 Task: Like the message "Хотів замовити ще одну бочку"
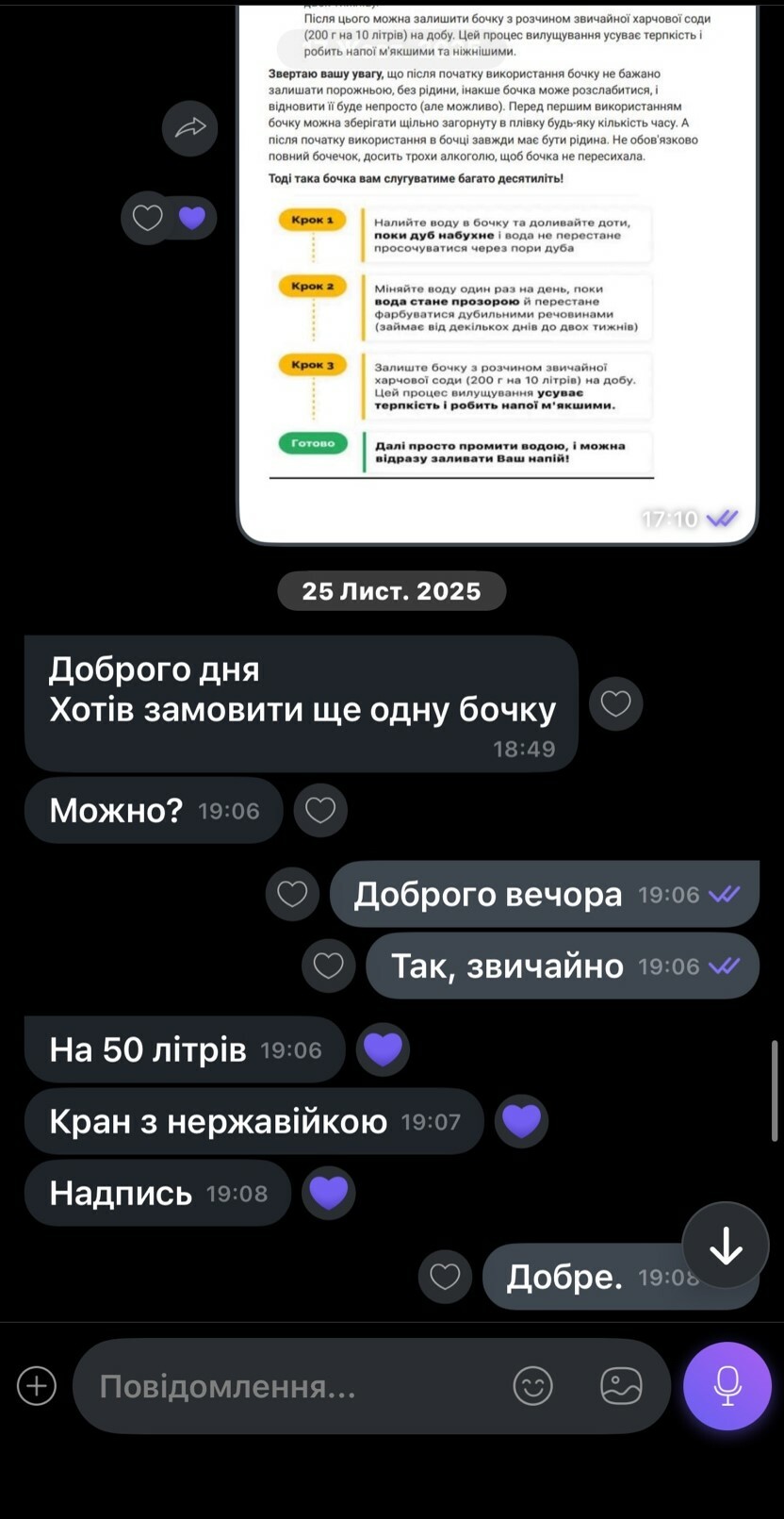pos(615,703)
